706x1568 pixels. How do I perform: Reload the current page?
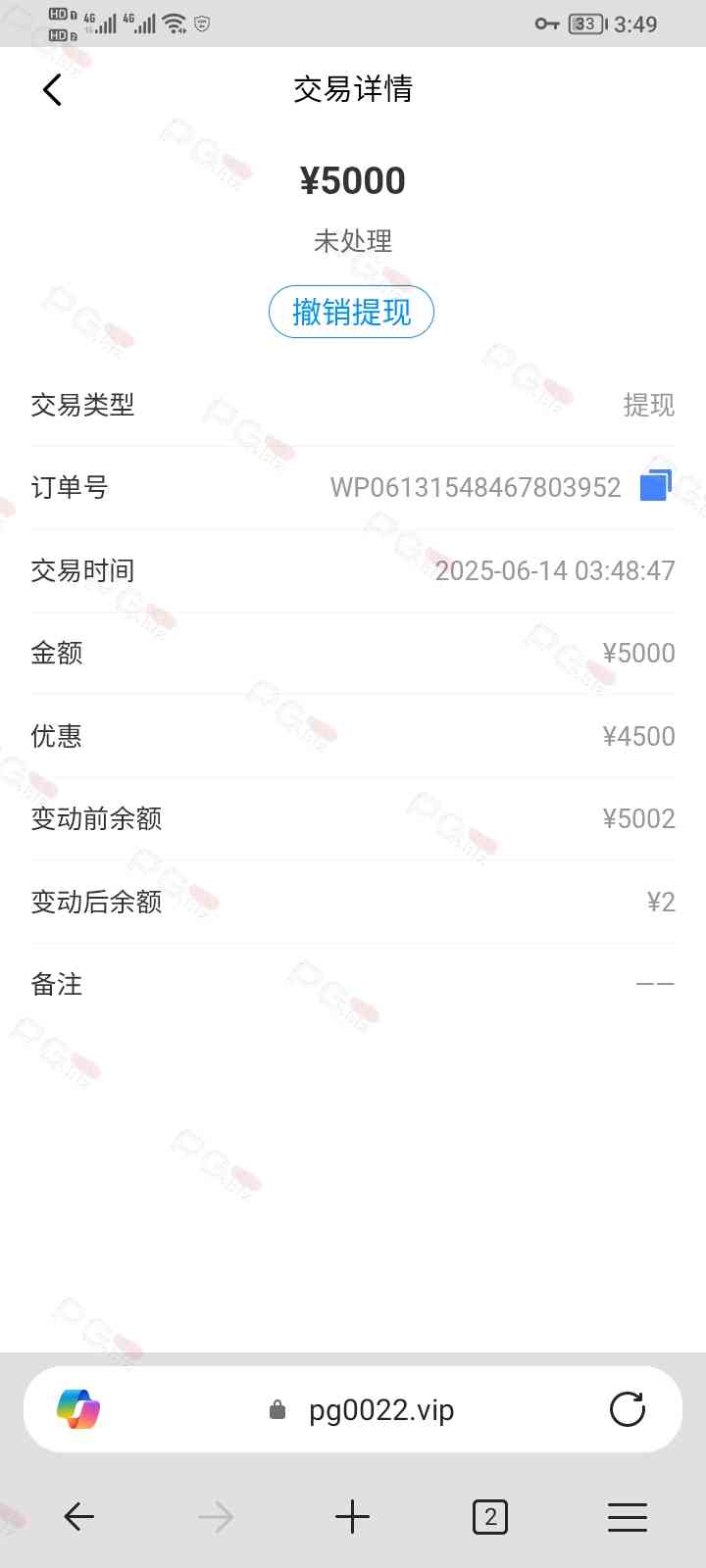click(628, 1409)
